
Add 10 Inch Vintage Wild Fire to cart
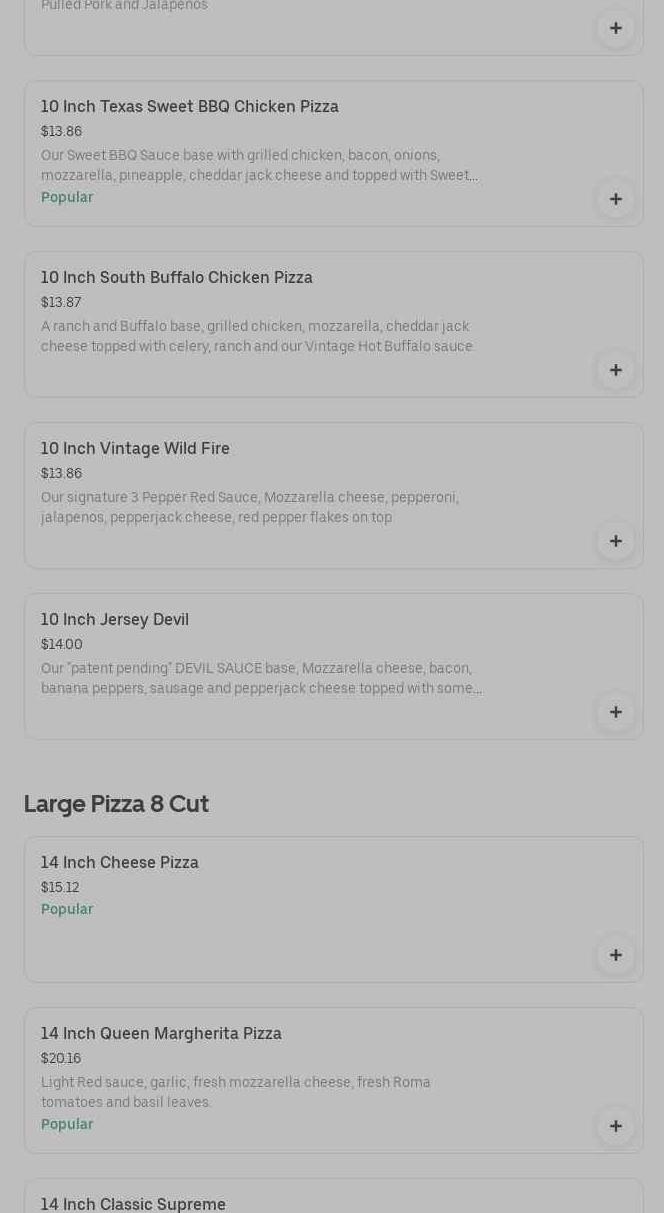click(x=615, y=541)
